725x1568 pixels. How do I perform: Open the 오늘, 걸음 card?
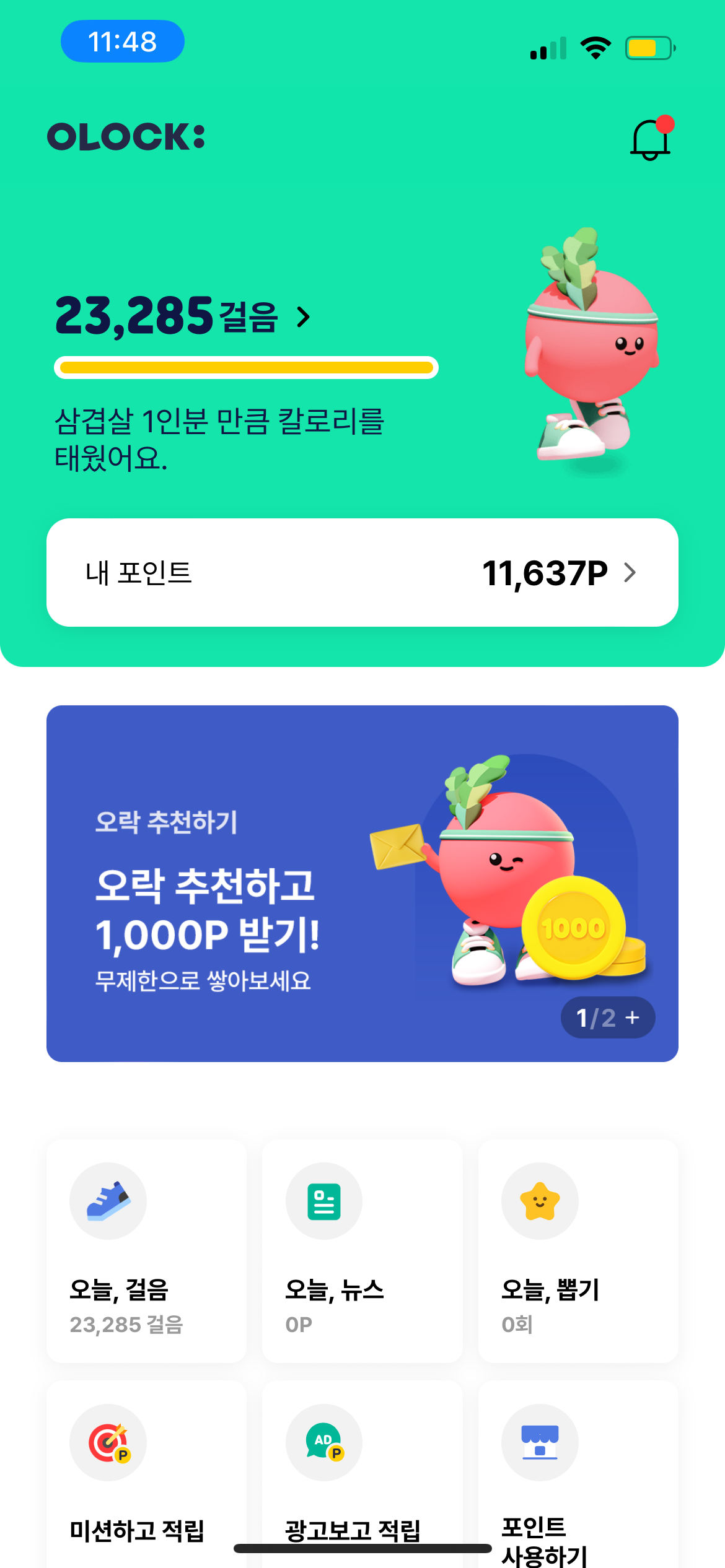click(146, 1251)
